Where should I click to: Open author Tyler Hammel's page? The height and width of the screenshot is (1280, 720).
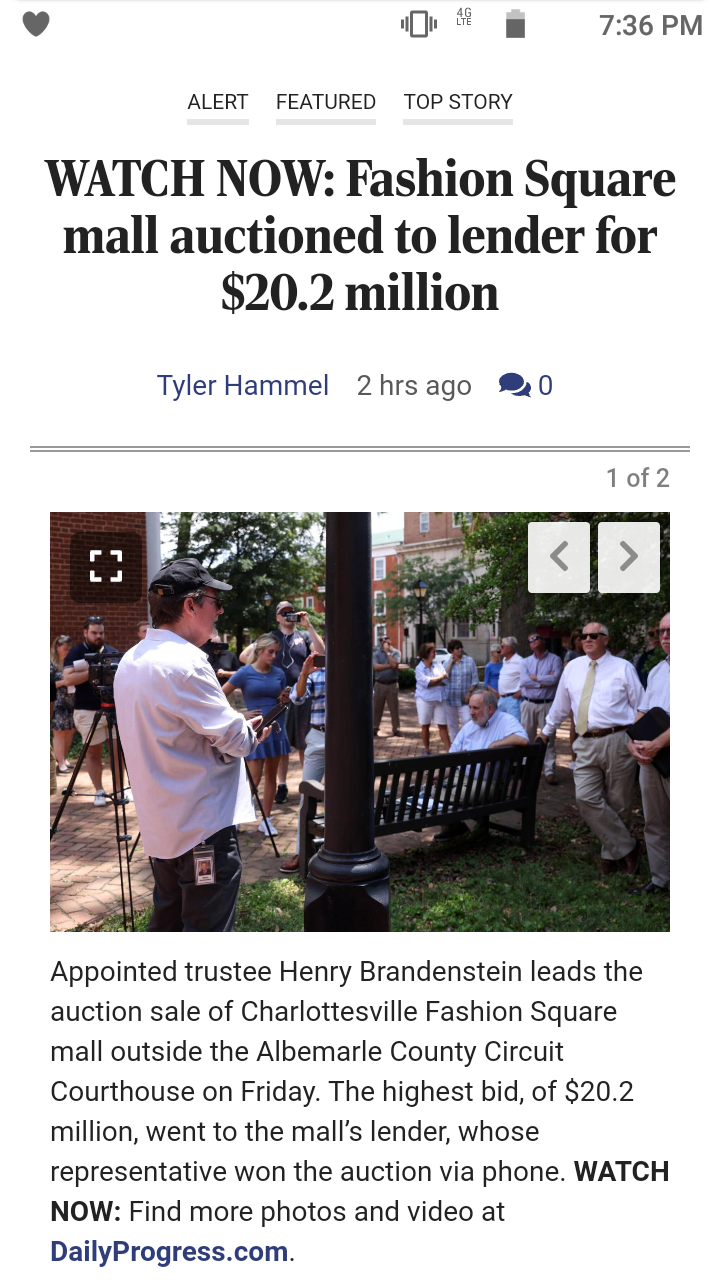(x=243, y=385)
